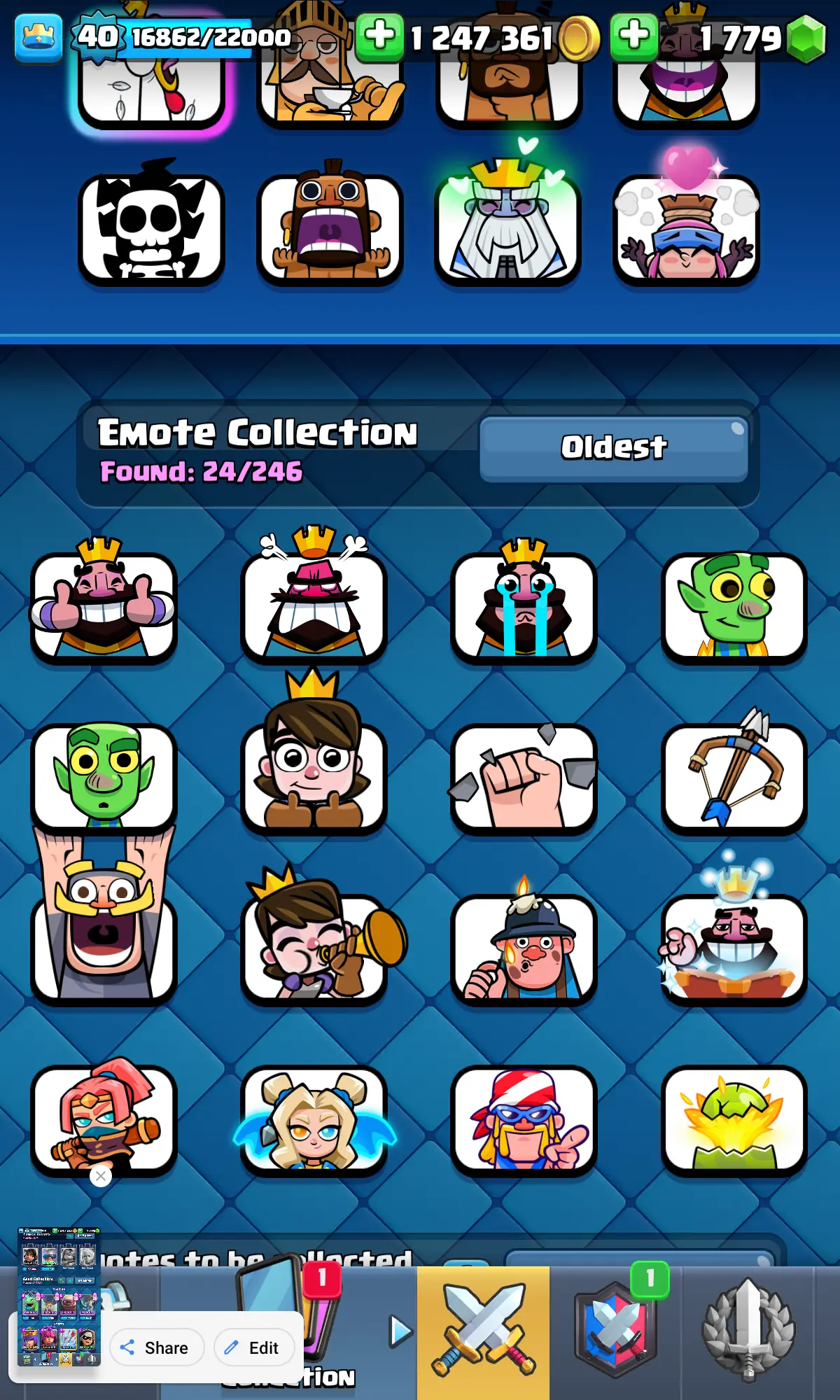Share the captured screenshot
The height and width of the screenshot is (1400, 840).
tap(157, 1347)
